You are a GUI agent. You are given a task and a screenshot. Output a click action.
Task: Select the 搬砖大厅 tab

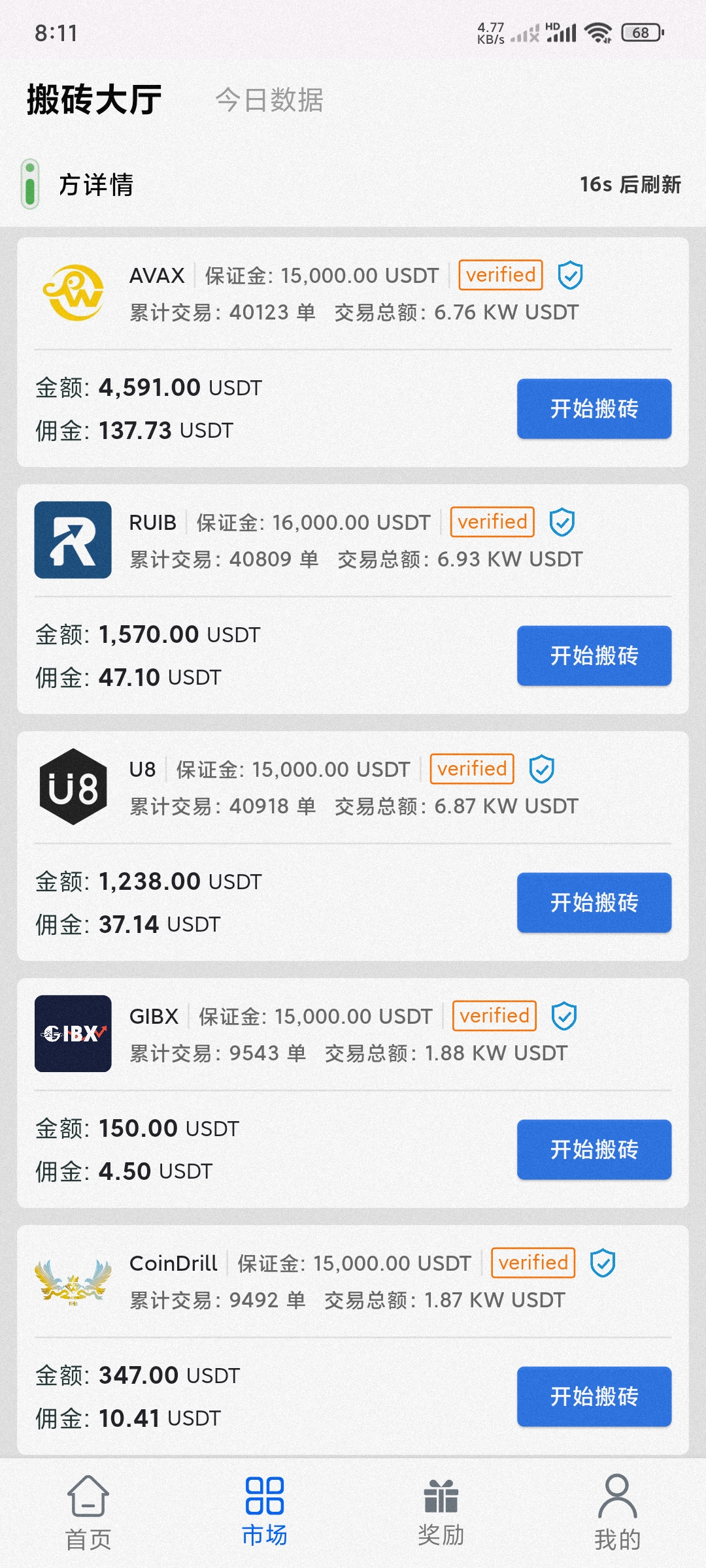pyautogui.click(x=94, y=100)
